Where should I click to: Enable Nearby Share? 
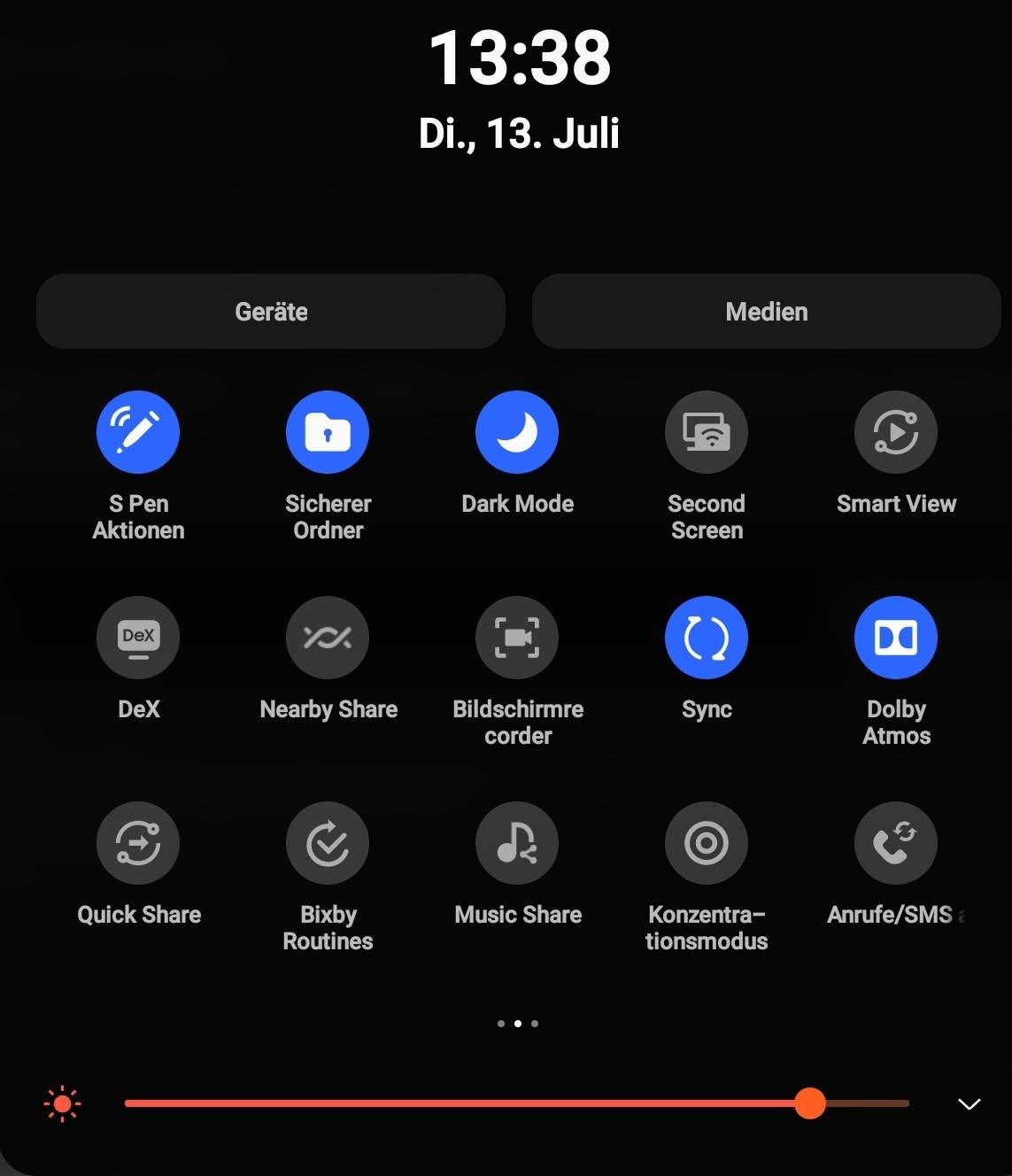pyautogui.click(x=328, y=638)
